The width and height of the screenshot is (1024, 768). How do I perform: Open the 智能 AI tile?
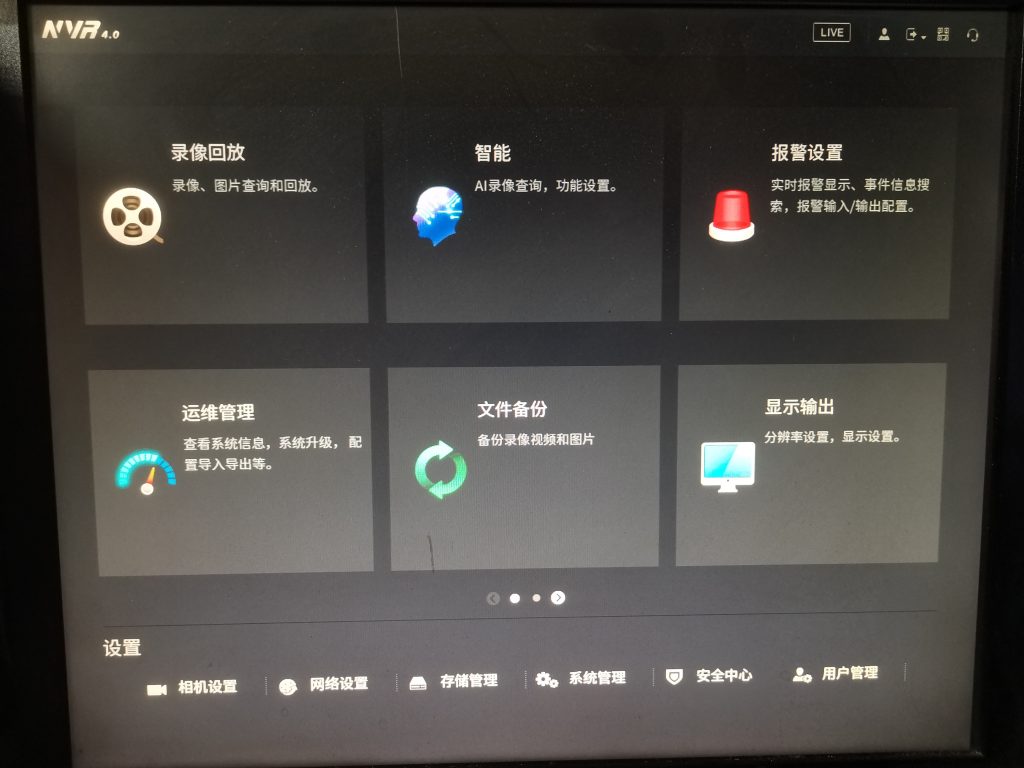click(x=523, y=216)
